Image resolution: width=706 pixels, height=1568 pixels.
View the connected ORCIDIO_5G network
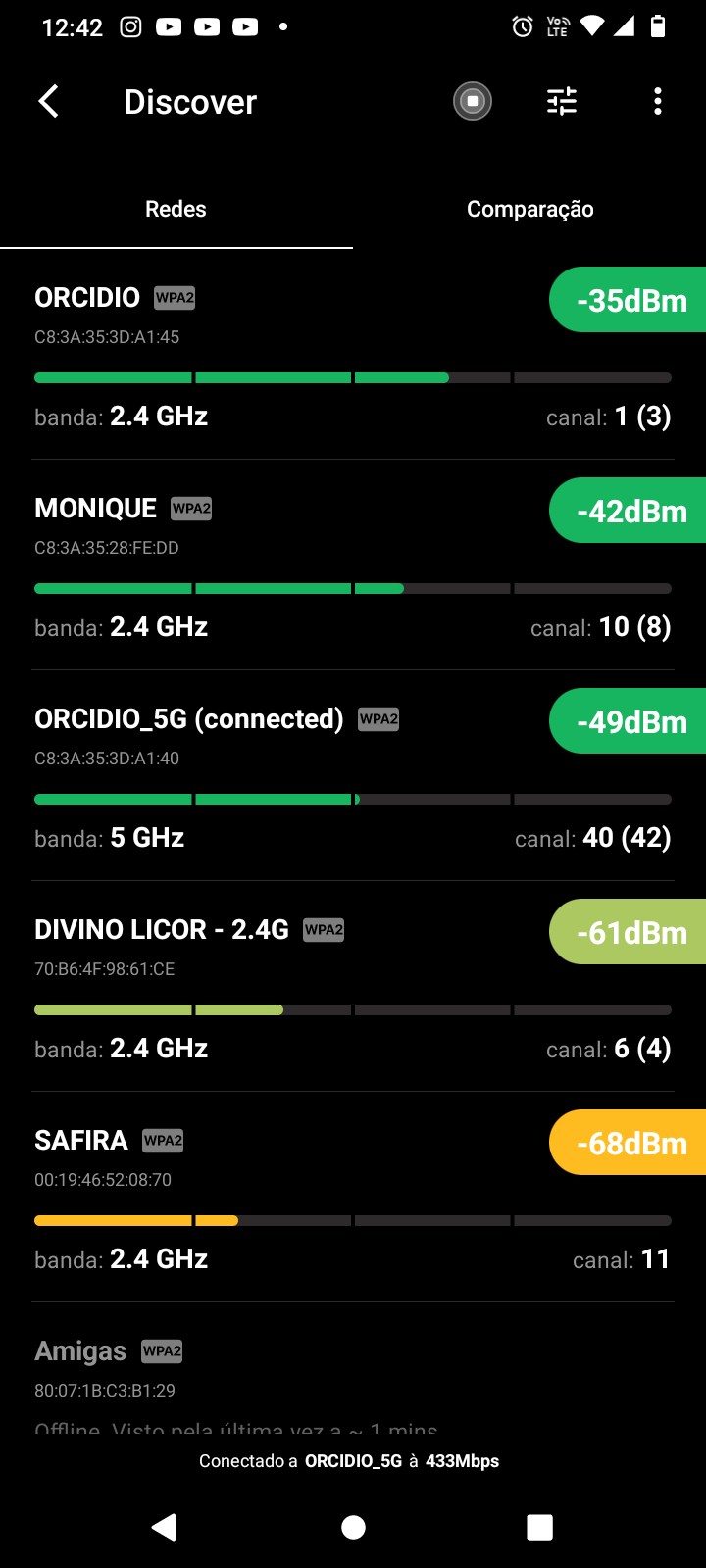(294, 779)
